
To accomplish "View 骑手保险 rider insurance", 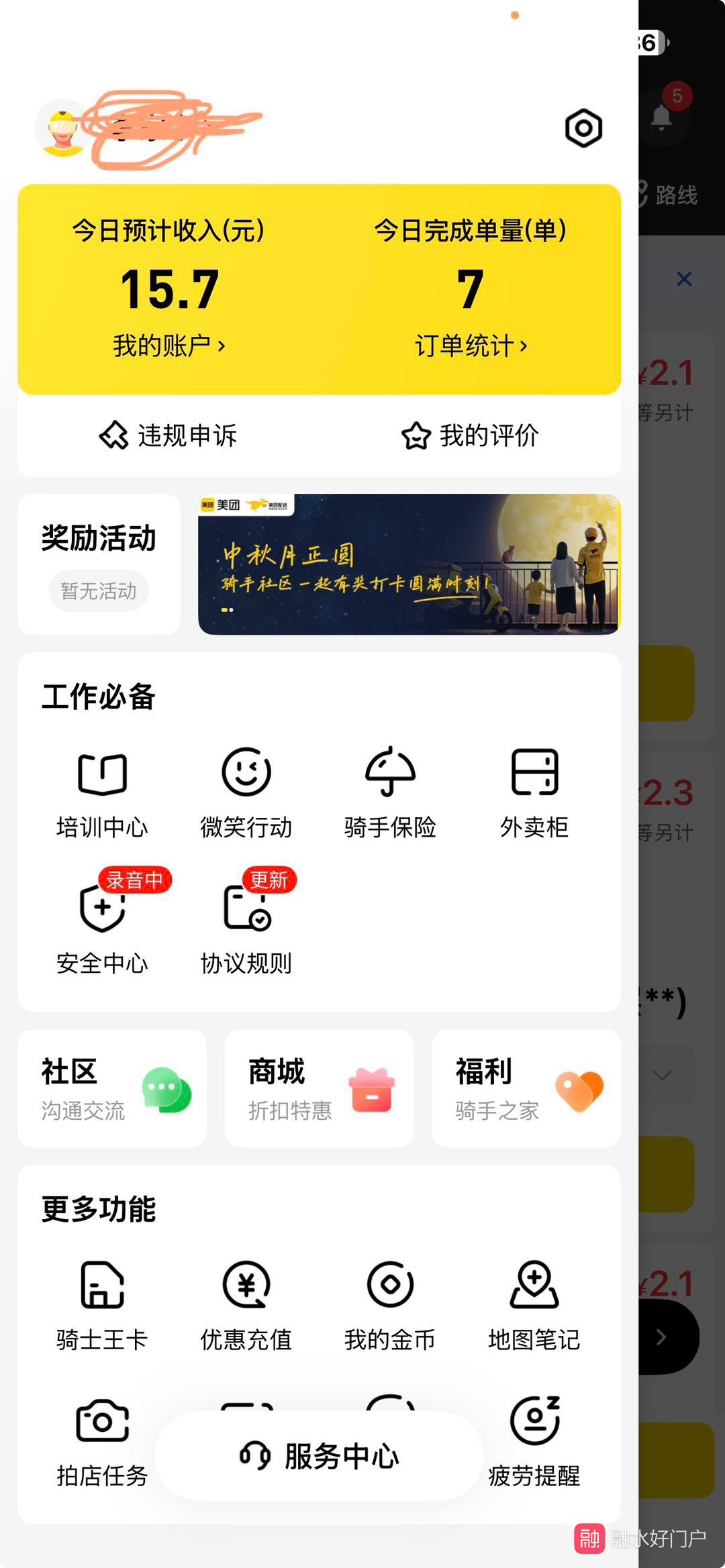I will click(390, 792).
